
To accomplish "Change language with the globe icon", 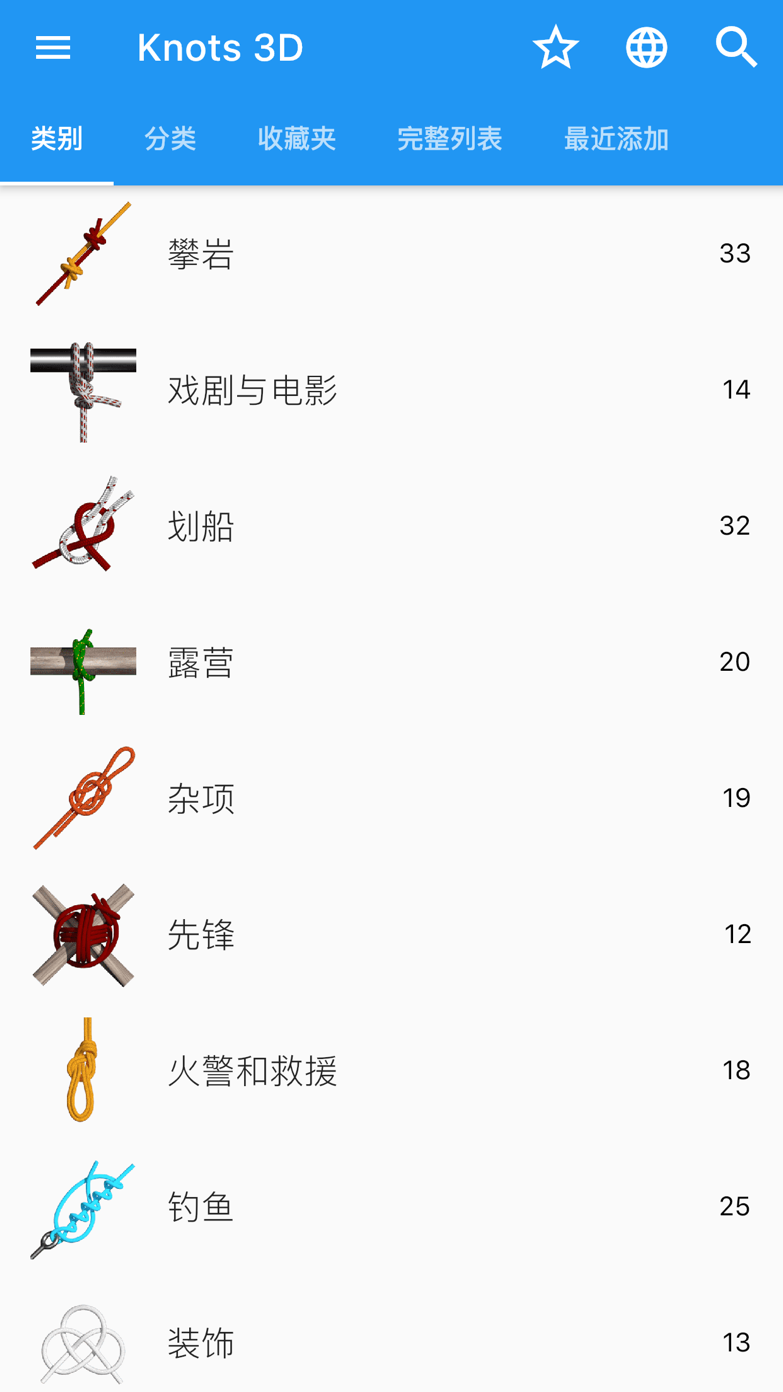I will [x=646, y=48].
